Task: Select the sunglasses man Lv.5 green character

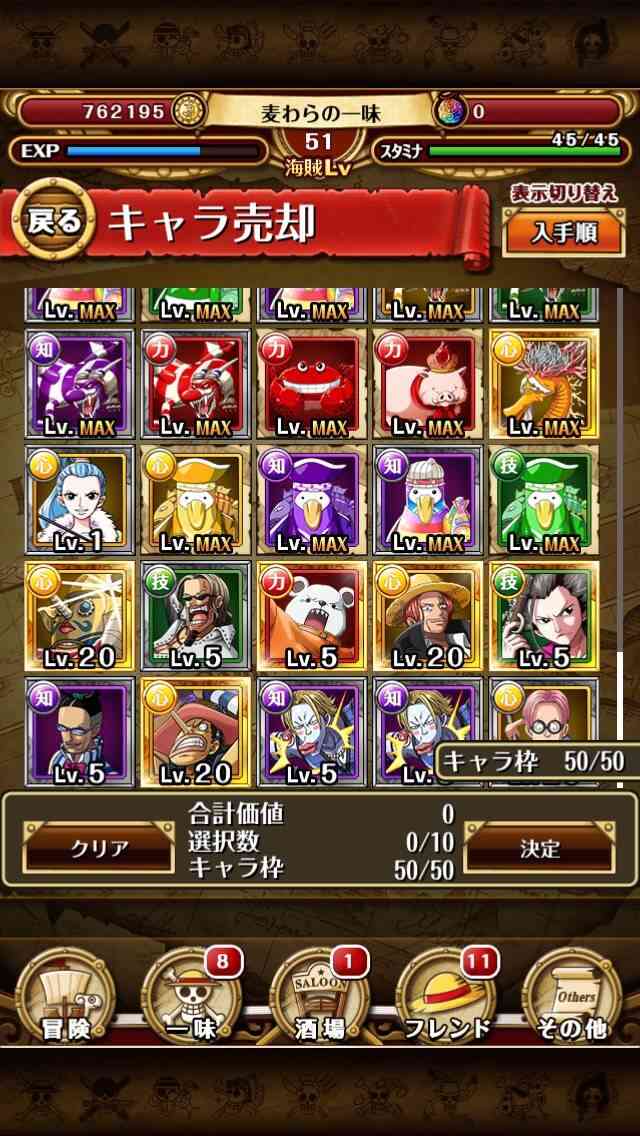Action: pyautogui.click(x=196, y=616)
